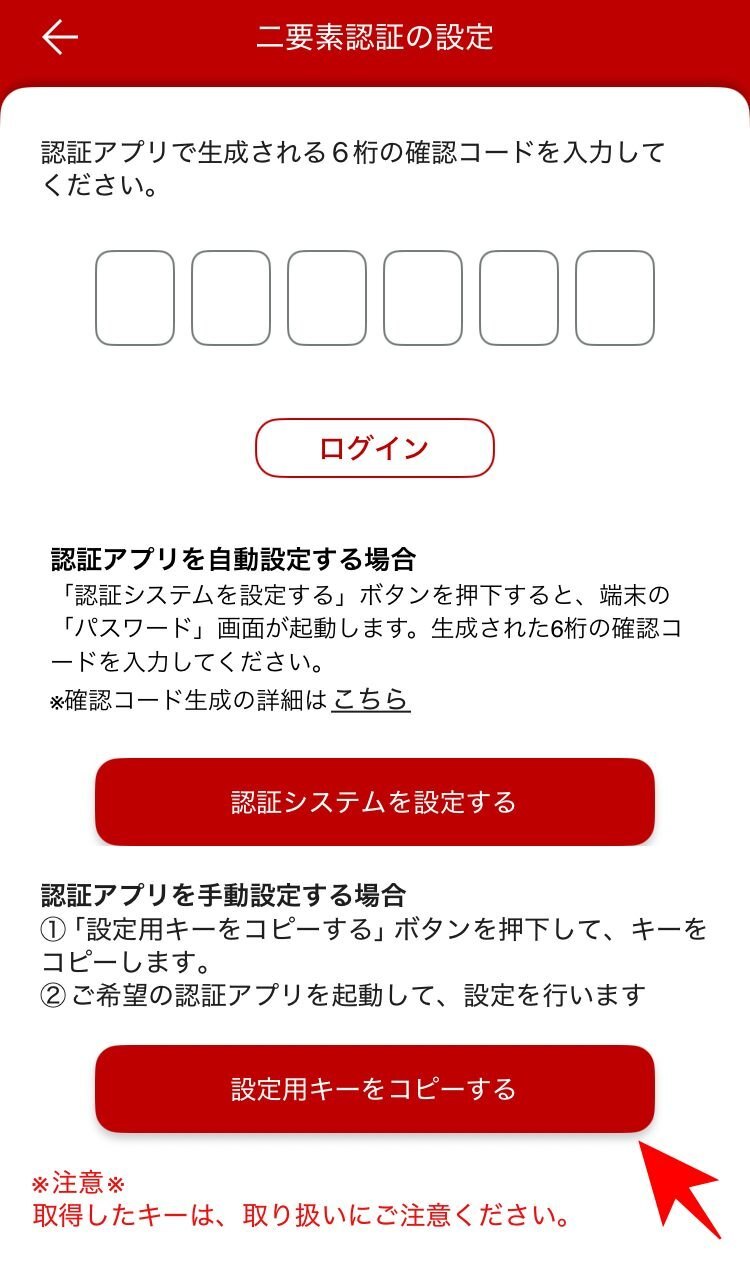Viewport: 750px width, 1281px height.
Task: Tap 認証システムを設定する button
Action: coord(375,802)
